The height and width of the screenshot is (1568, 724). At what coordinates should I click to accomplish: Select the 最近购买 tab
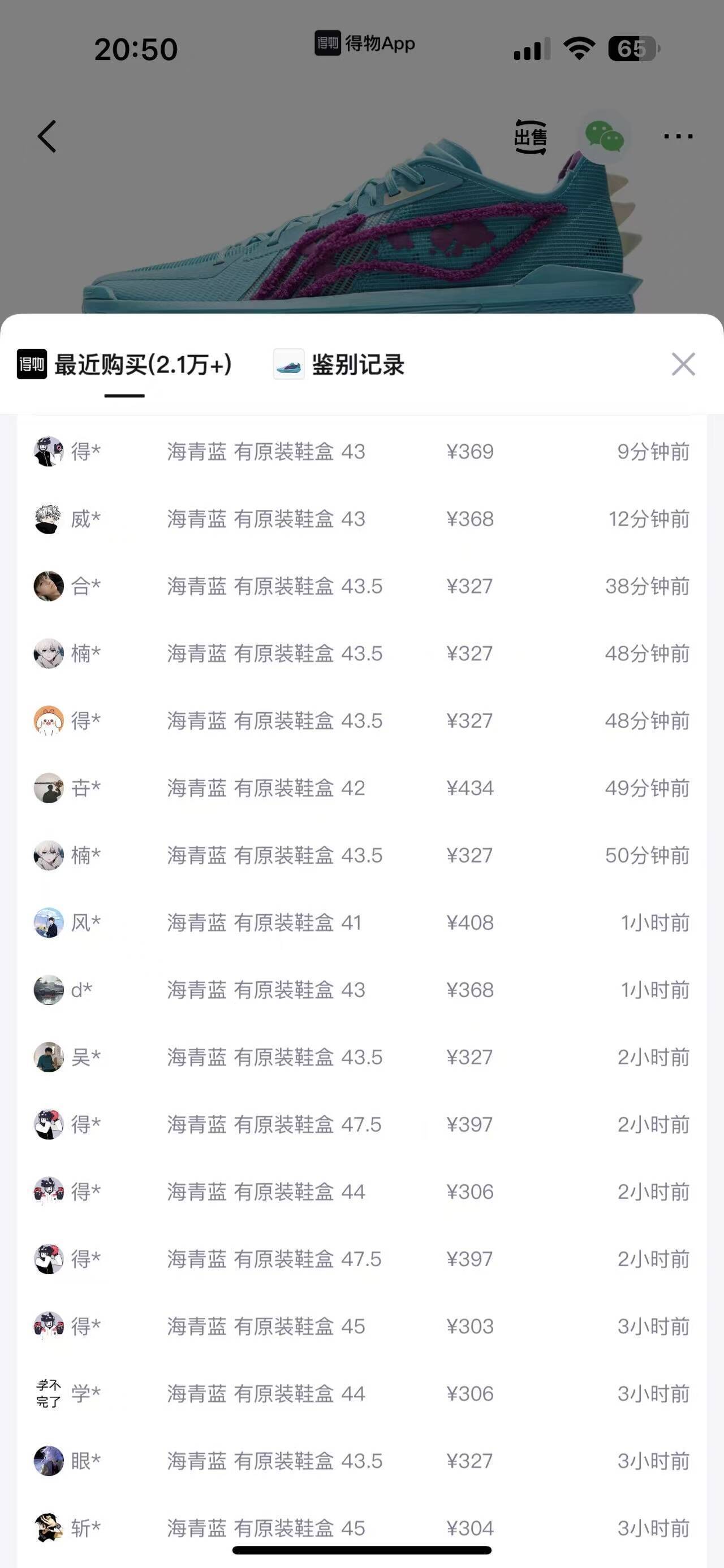coord(125,365)
